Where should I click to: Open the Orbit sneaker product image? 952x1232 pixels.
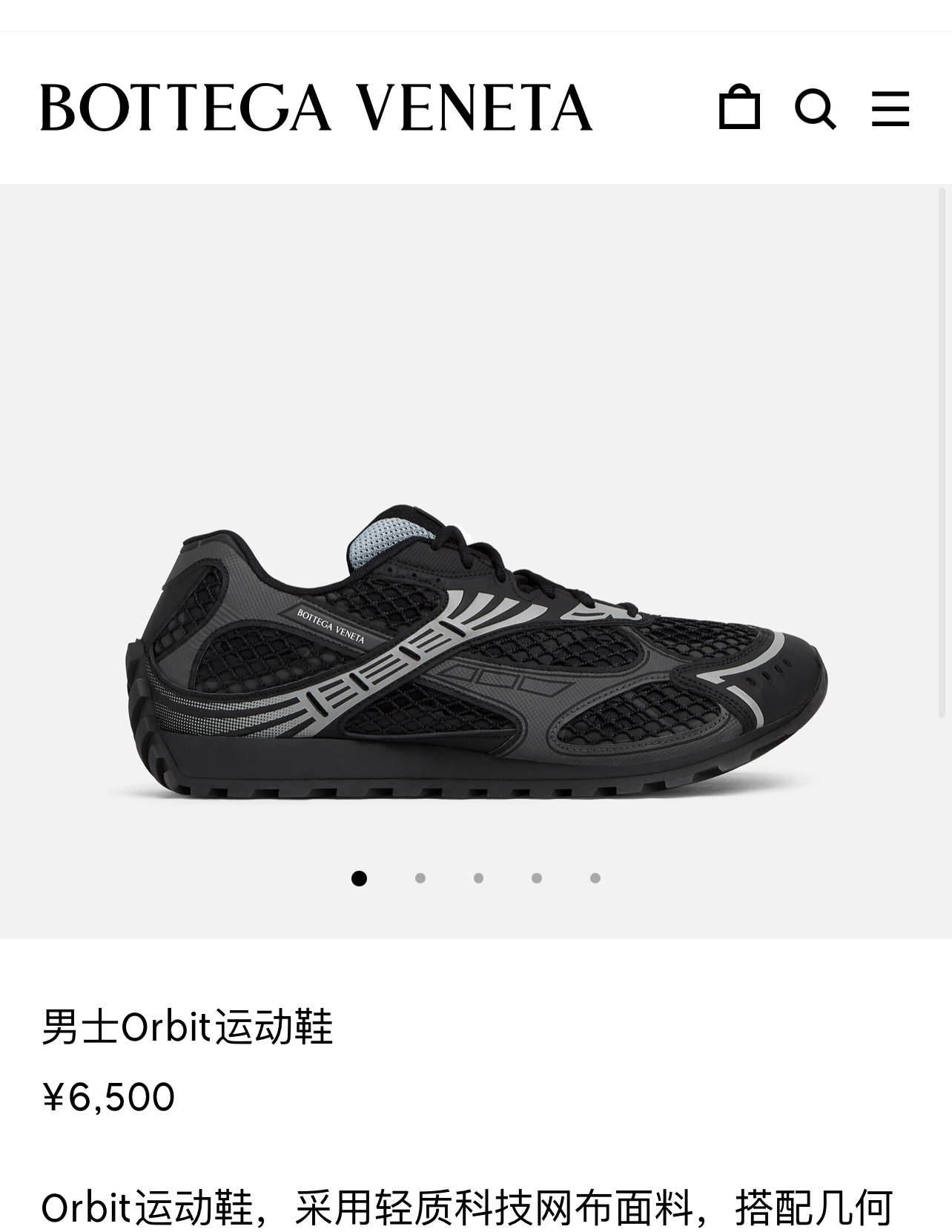coord(475,653)
